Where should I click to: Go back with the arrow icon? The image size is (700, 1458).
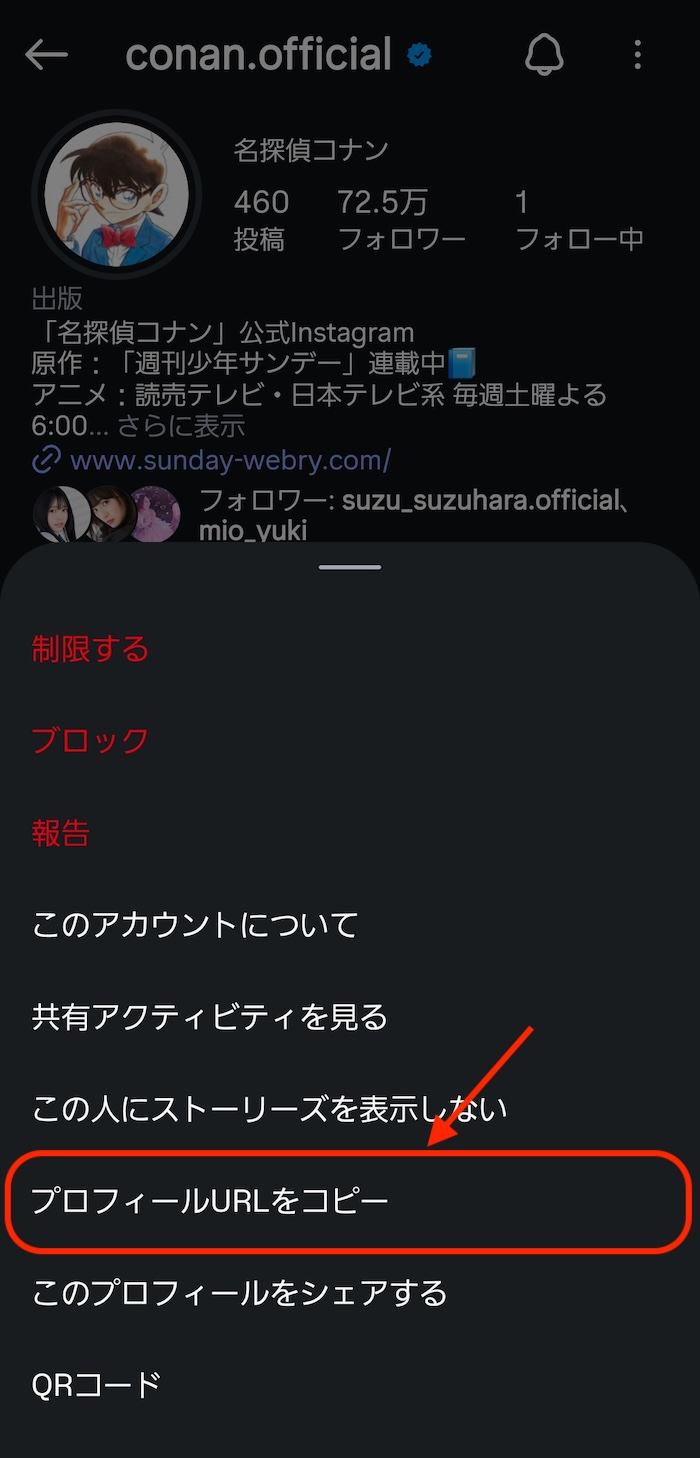tap(46, 55)
